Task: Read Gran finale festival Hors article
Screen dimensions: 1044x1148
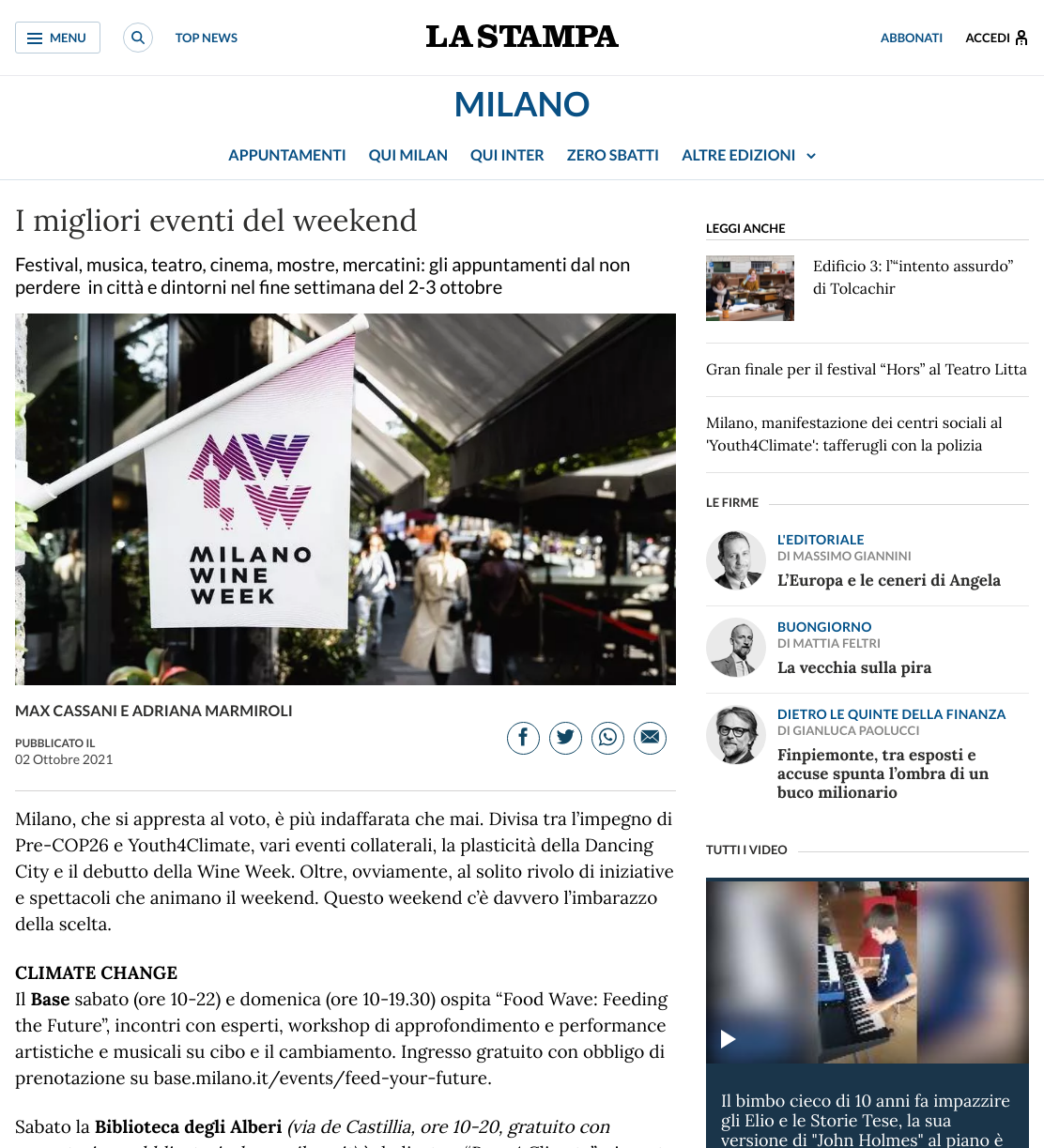Action: coord(867,370)
